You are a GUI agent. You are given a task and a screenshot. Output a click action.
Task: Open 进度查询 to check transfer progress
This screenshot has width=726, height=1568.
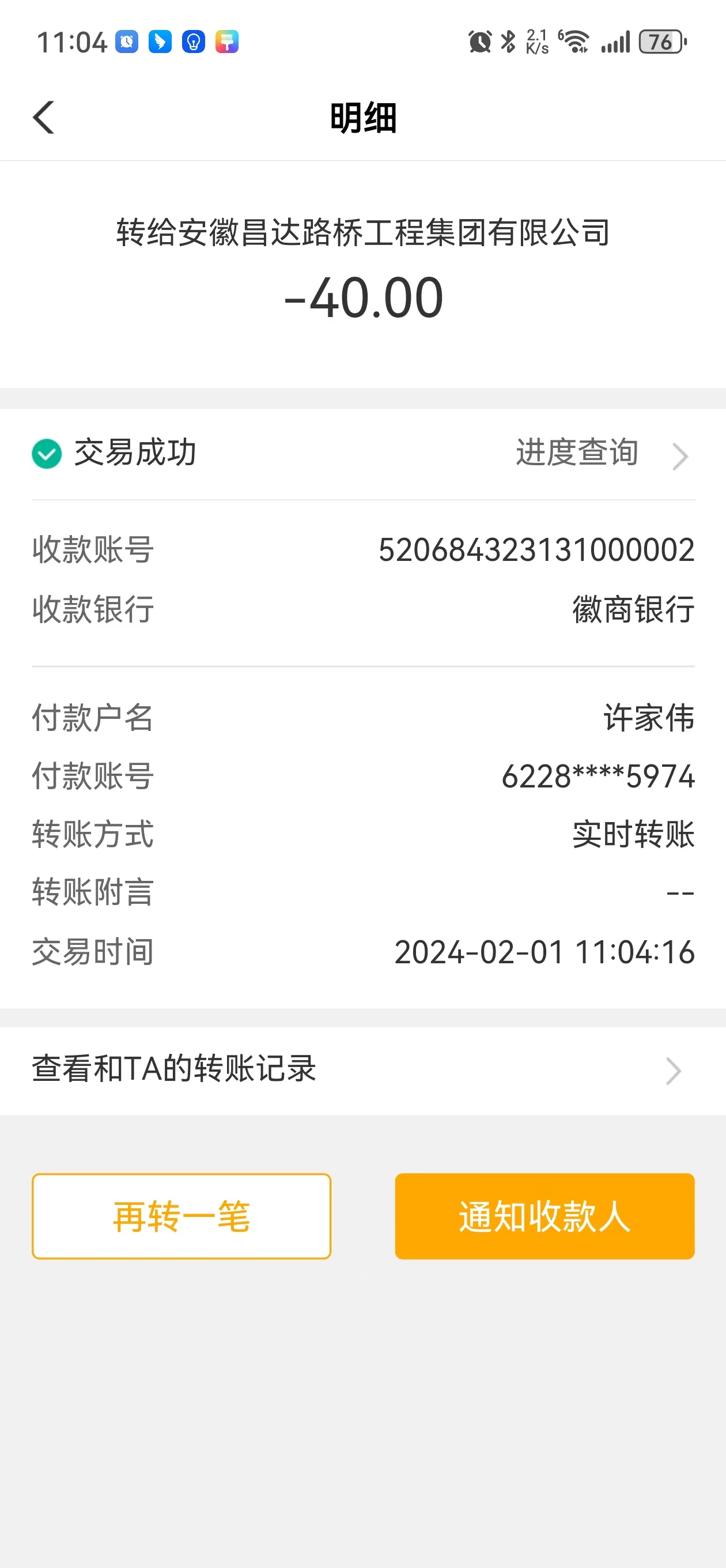tap(600, 454)
